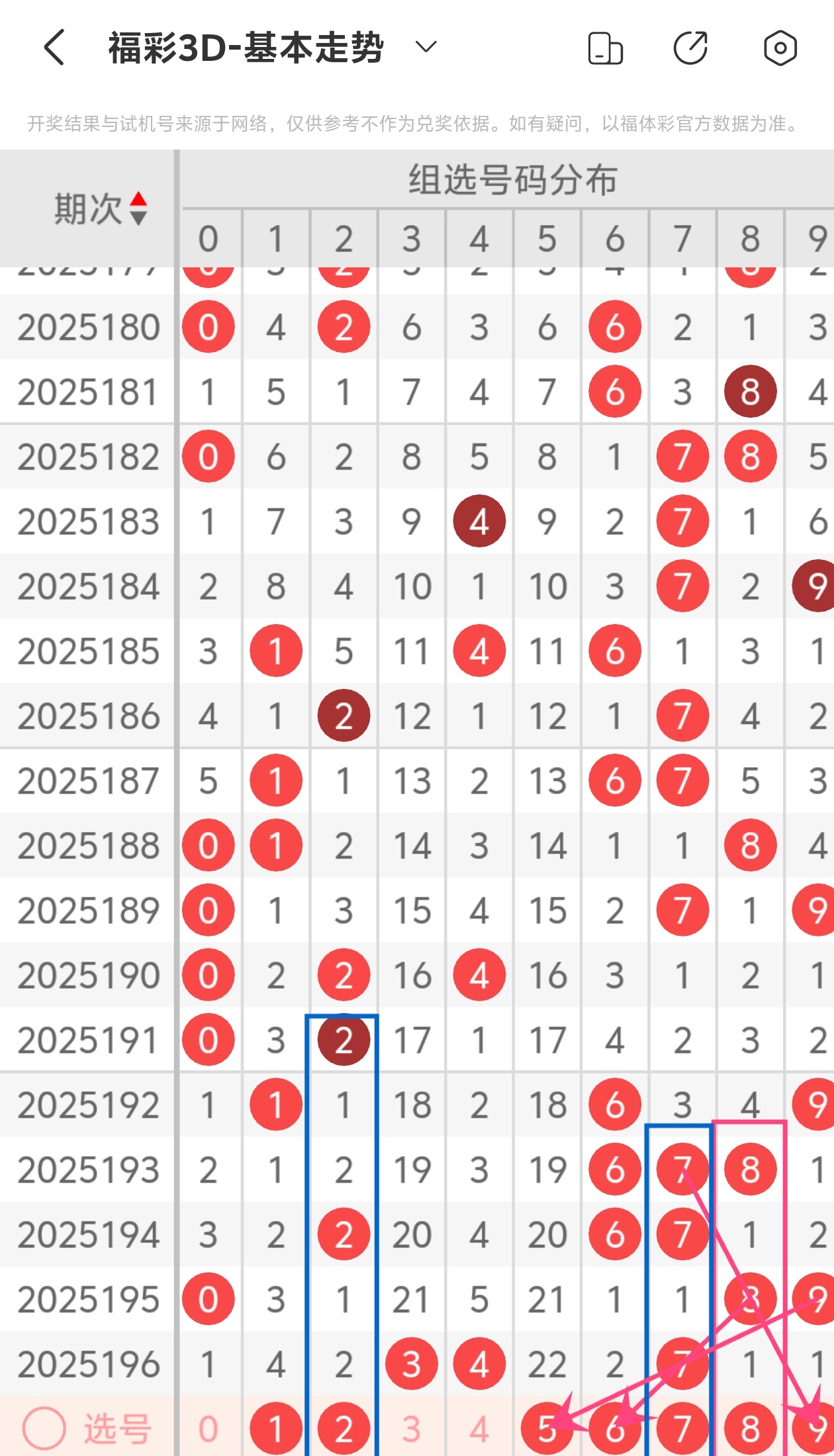Deselect number 9 in the 选号 row

point(815,1429)
